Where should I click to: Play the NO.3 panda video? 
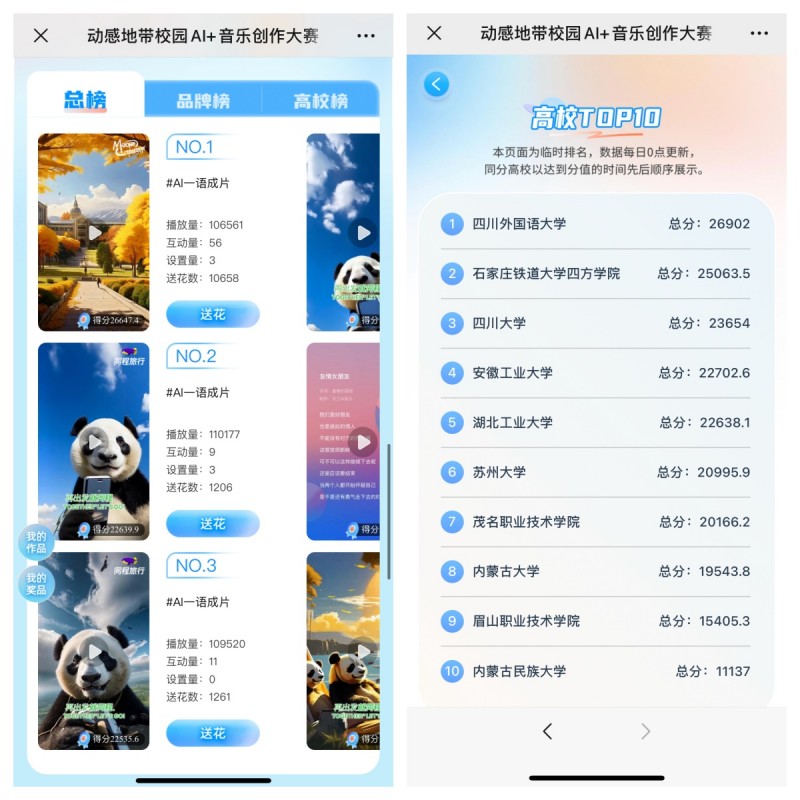coord(94,652)
